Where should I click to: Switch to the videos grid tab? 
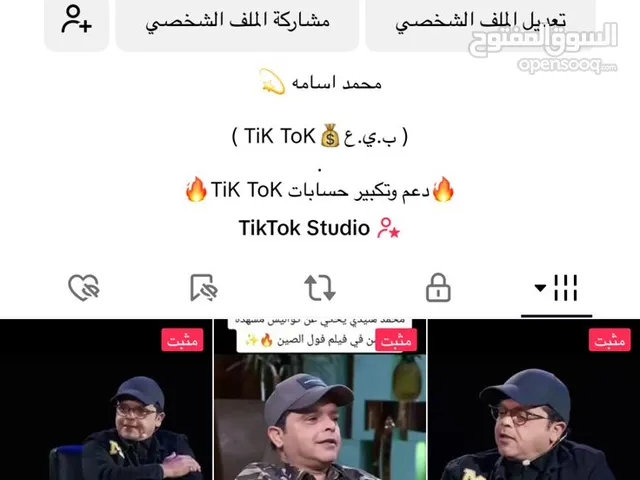[x=556, y=288]
